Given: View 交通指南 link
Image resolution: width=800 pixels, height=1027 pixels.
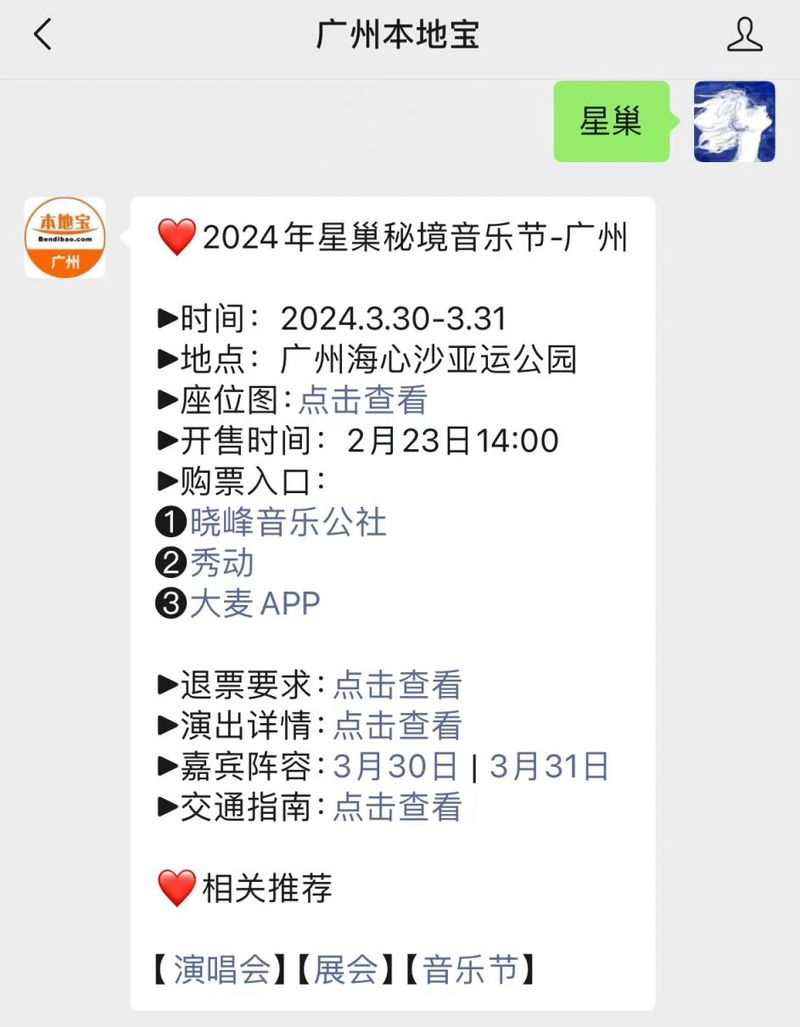Looking at the screenshot, I should click(x=397, y=806).
